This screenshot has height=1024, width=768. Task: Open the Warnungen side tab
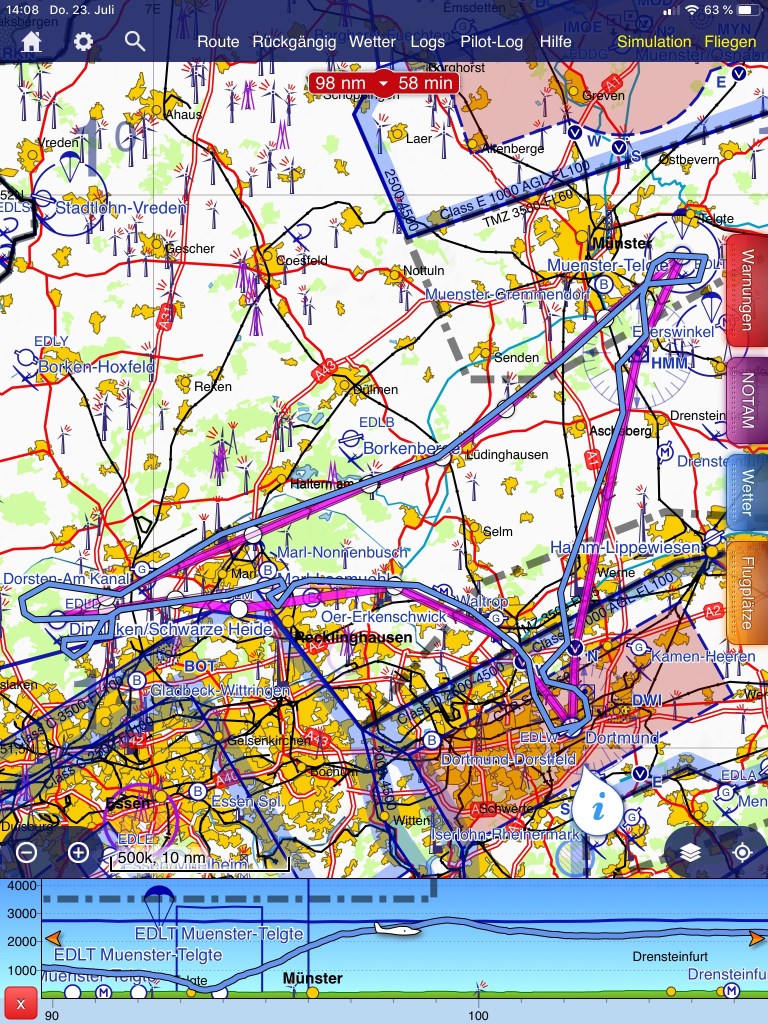click(x=745, y=290)
